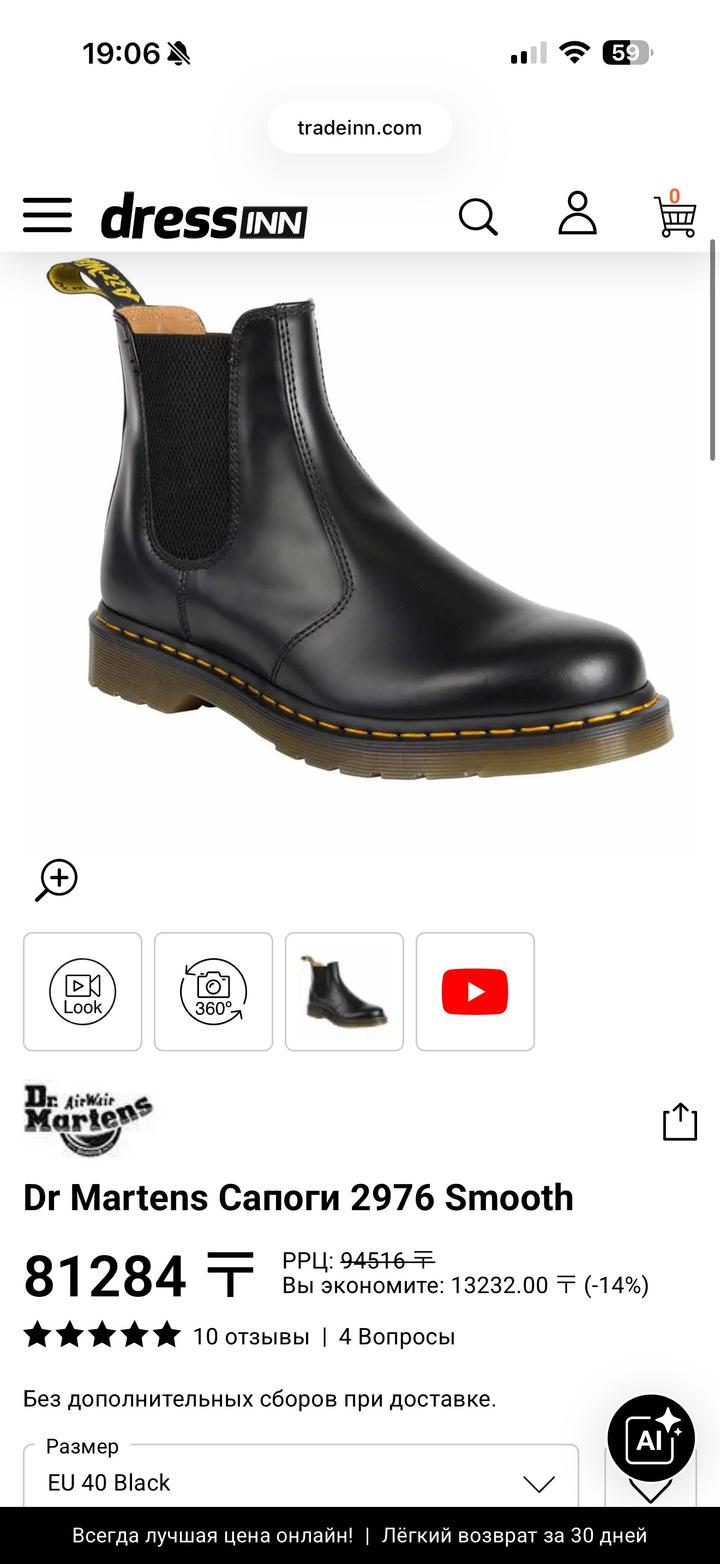View the shopping cart
The width and height of the screenshot is (720, 1564).
coord(675,215)
